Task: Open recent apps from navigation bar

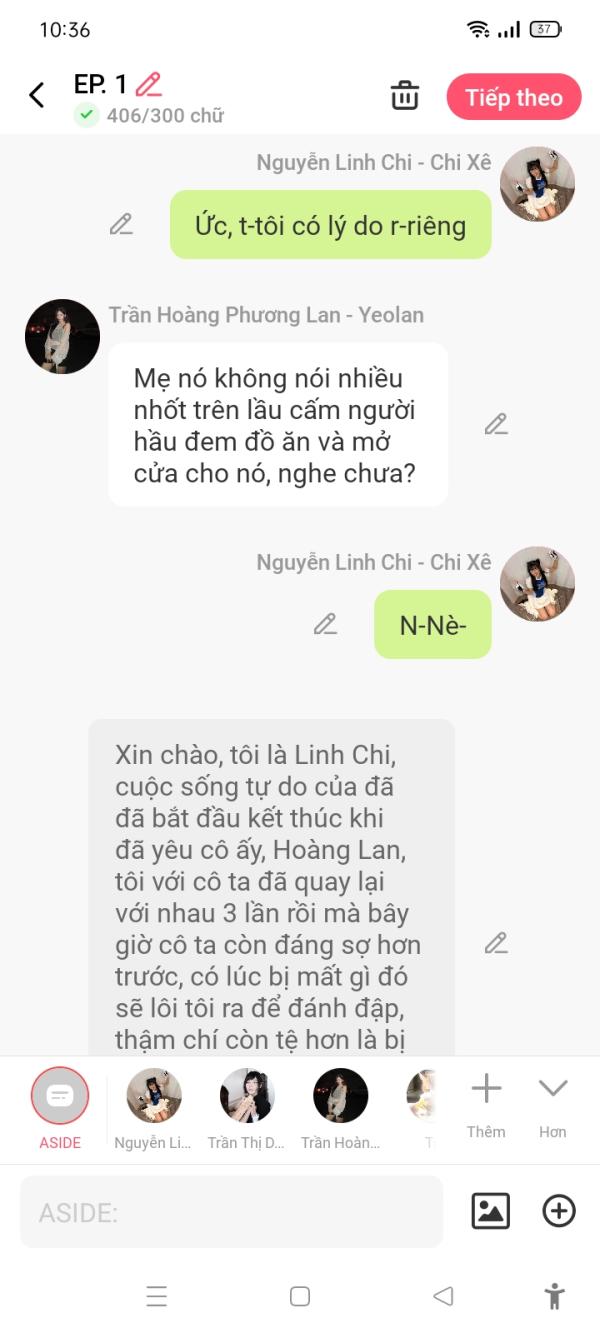Action: (157, 1297)
